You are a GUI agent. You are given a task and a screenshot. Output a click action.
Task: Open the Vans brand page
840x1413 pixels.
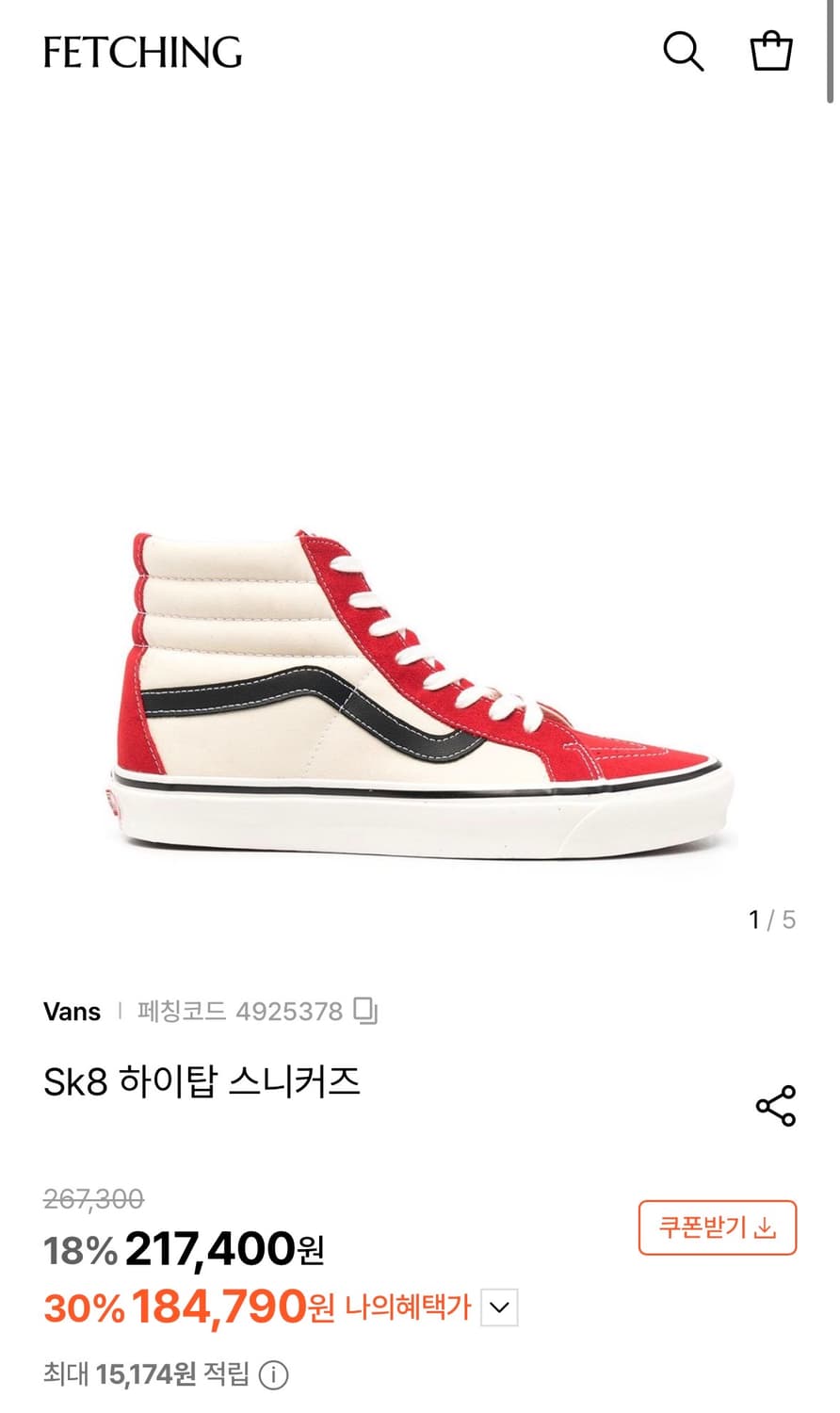[73, 1012]
